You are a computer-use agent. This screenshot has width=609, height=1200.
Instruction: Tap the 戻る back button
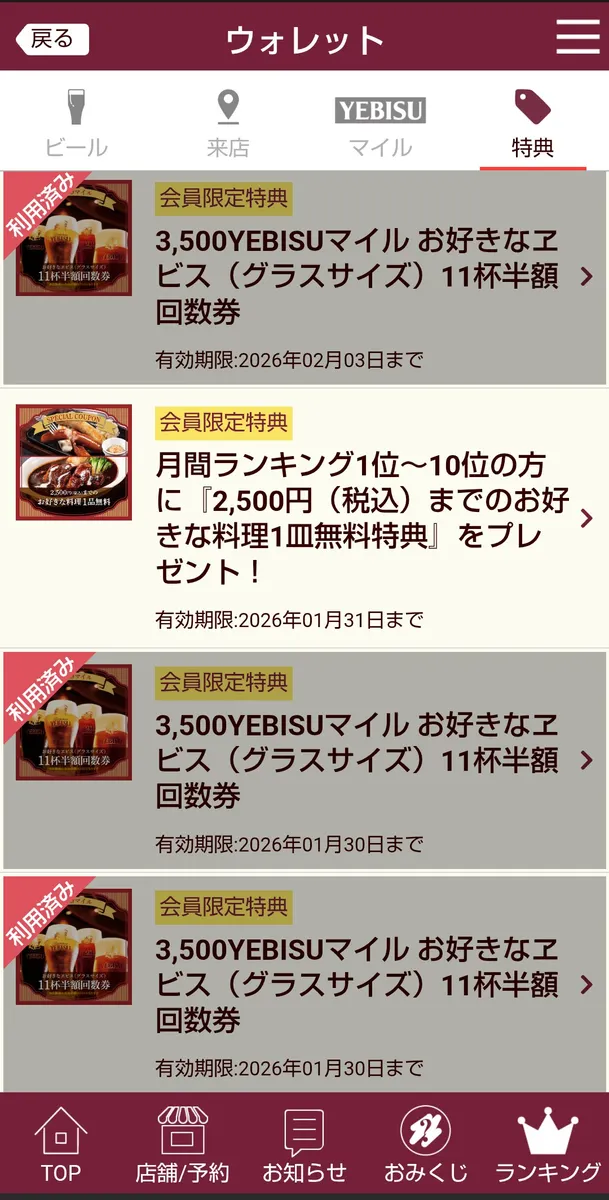click(x=52, y=39)
